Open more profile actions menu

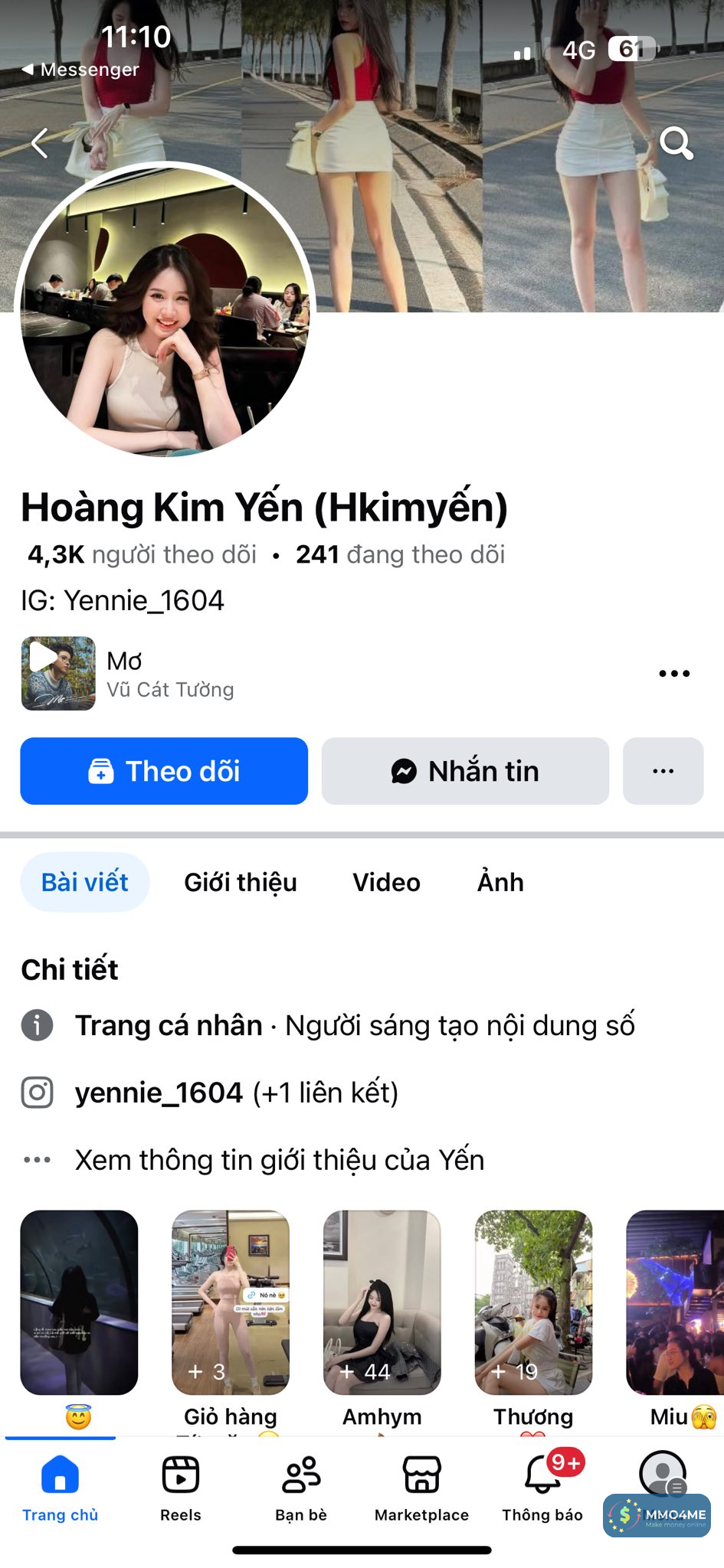tap(663, 771)
